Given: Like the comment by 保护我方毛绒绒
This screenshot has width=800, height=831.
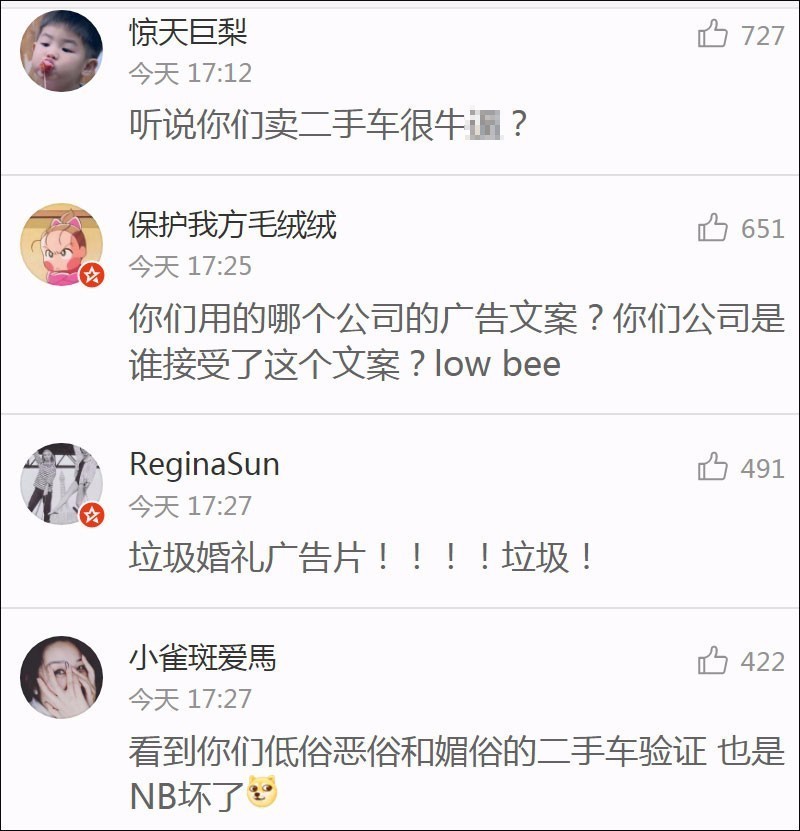Looking at the screenshot, I should click(x=713, y=228).
